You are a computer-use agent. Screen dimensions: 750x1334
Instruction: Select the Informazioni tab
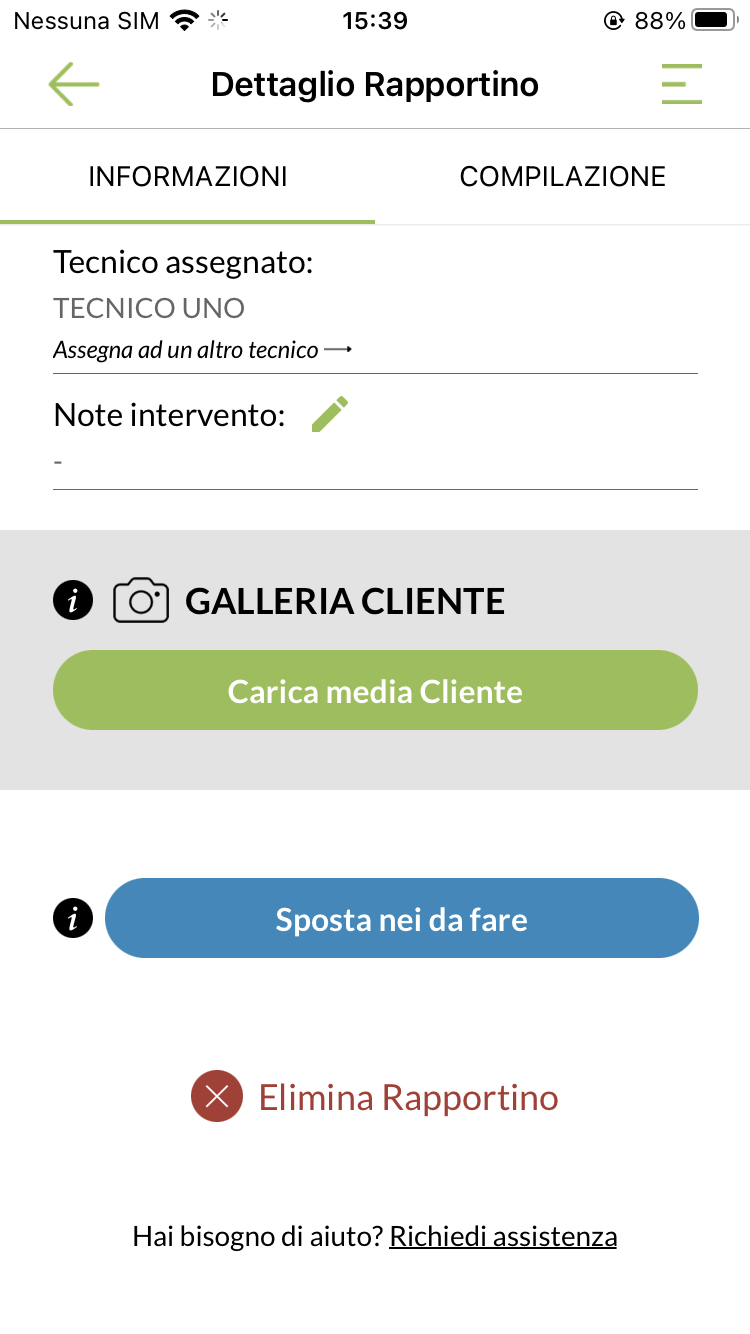[x=188, y=177]
